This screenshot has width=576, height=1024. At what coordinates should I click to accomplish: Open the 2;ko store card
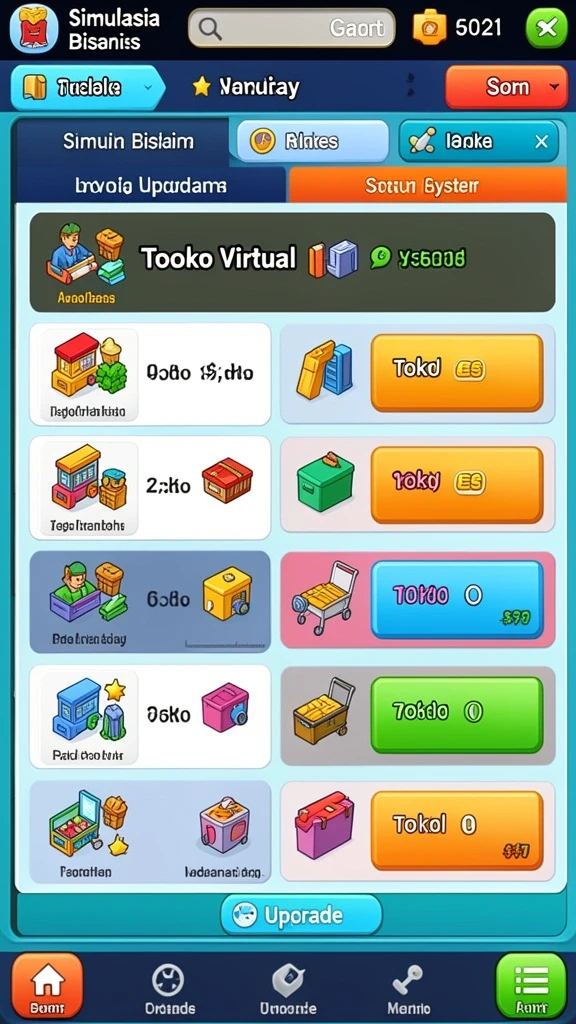point(150,488)
